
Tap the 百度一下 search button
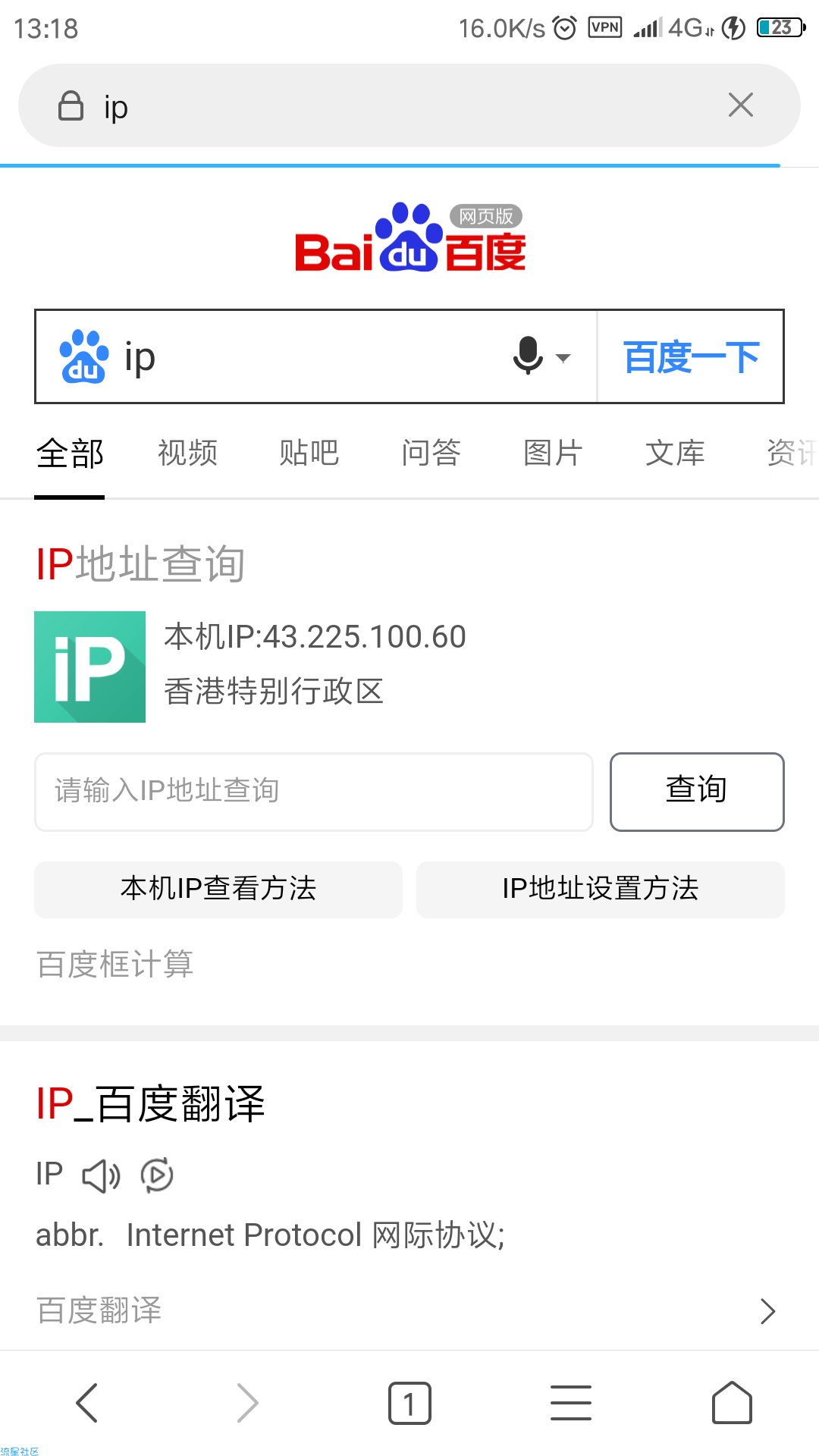pyautogui.click(x=691, y=356)
